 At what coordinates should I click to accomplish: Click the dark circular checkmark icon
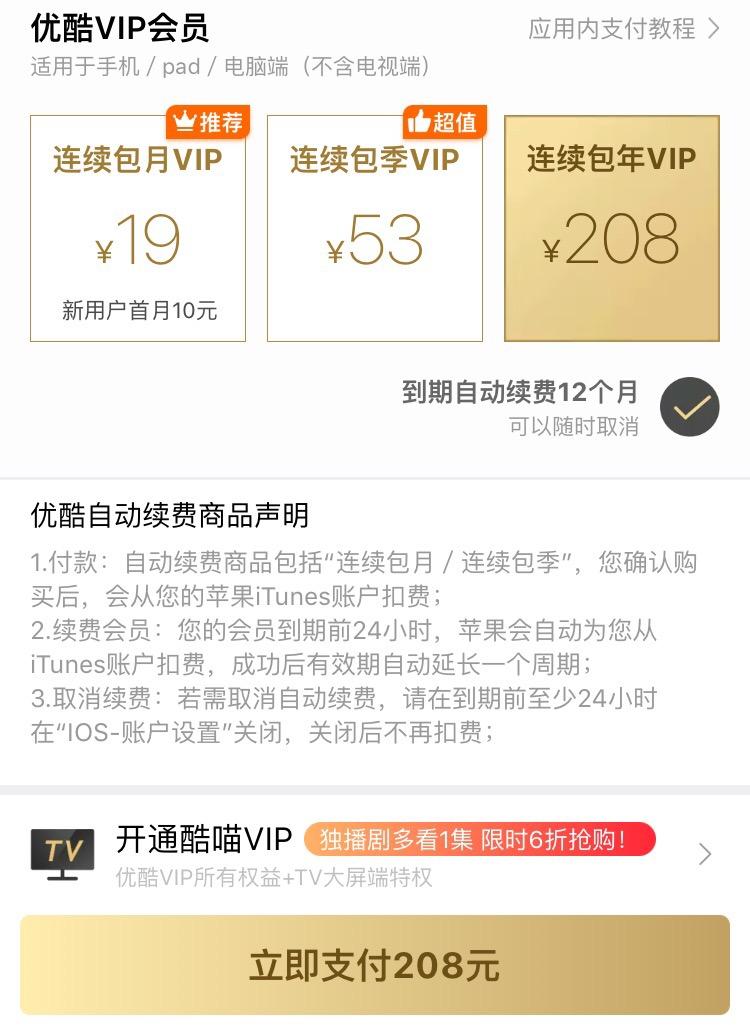(x=690, y=407)
